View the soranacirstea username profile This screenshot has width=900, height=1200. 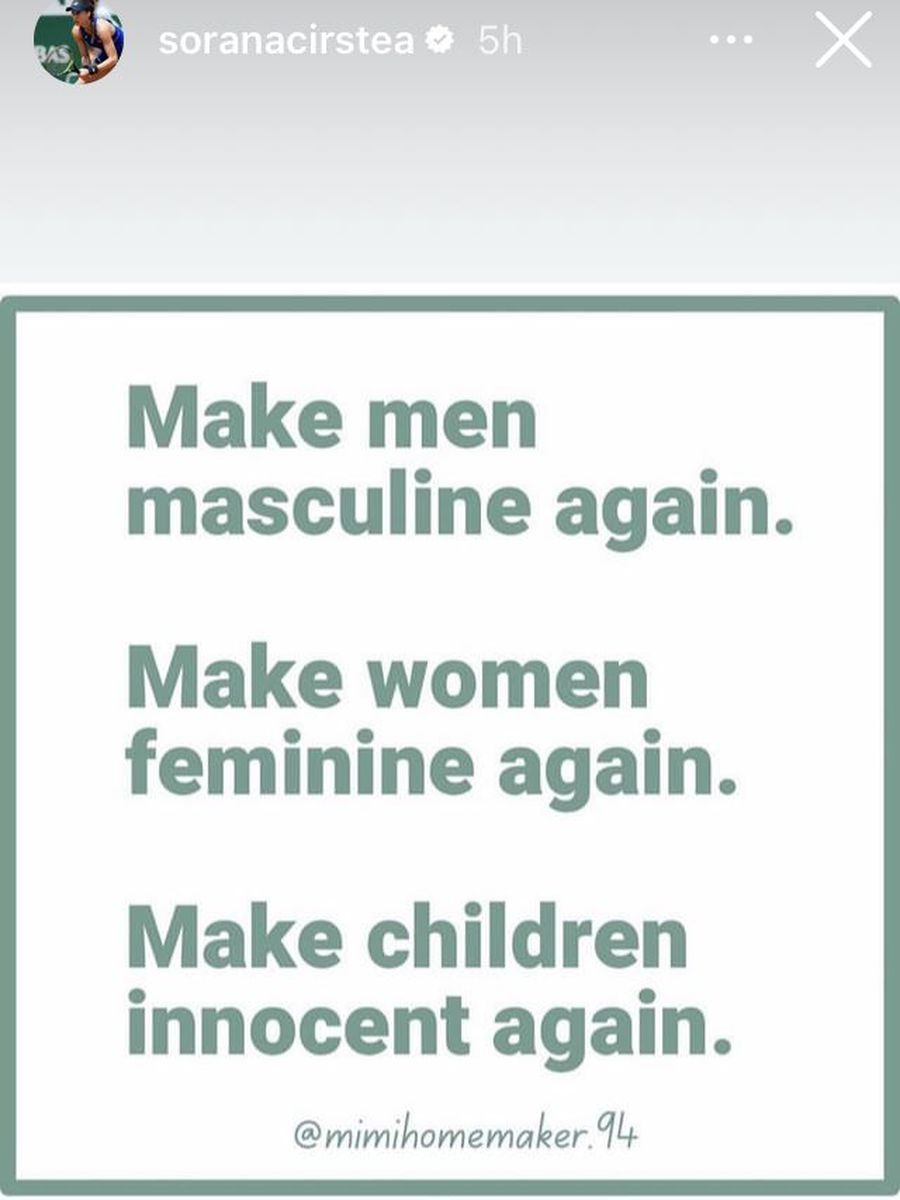click(285, 41)
